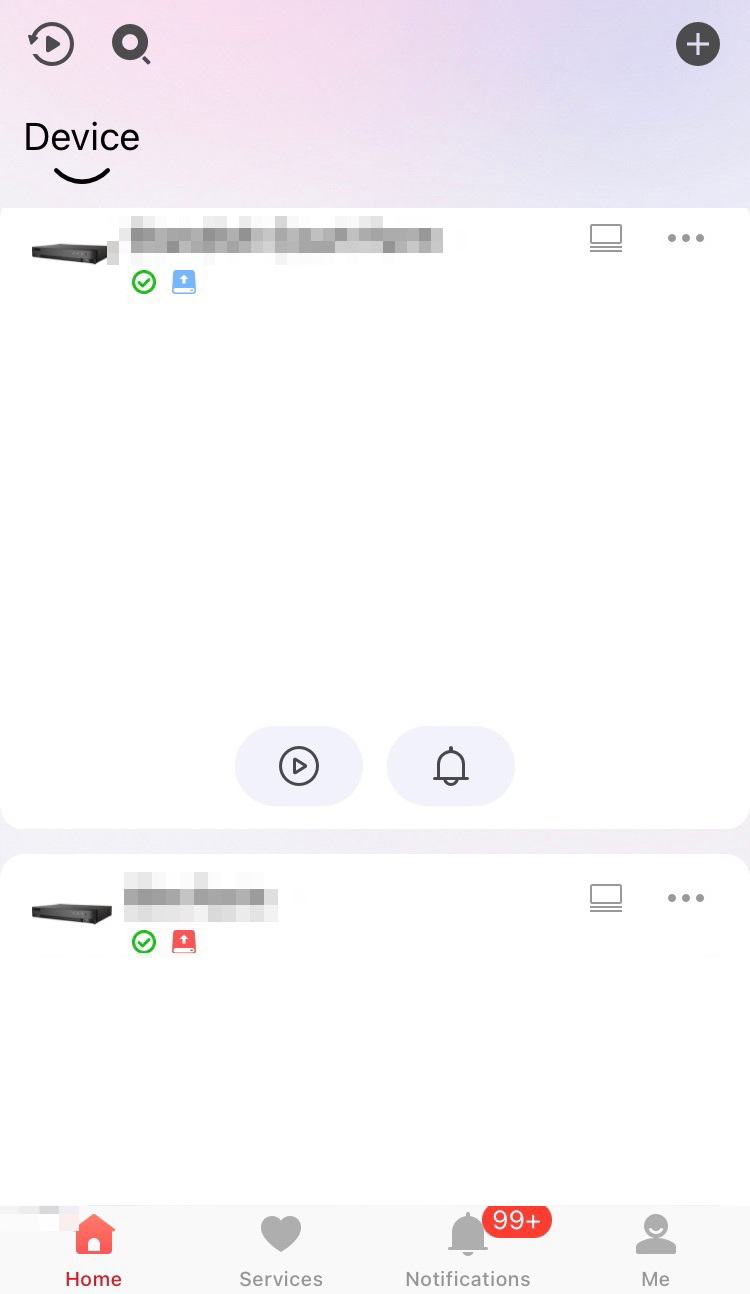Select the Device heading
This screenshot has width=750, height=1294.
click(81, 137)
